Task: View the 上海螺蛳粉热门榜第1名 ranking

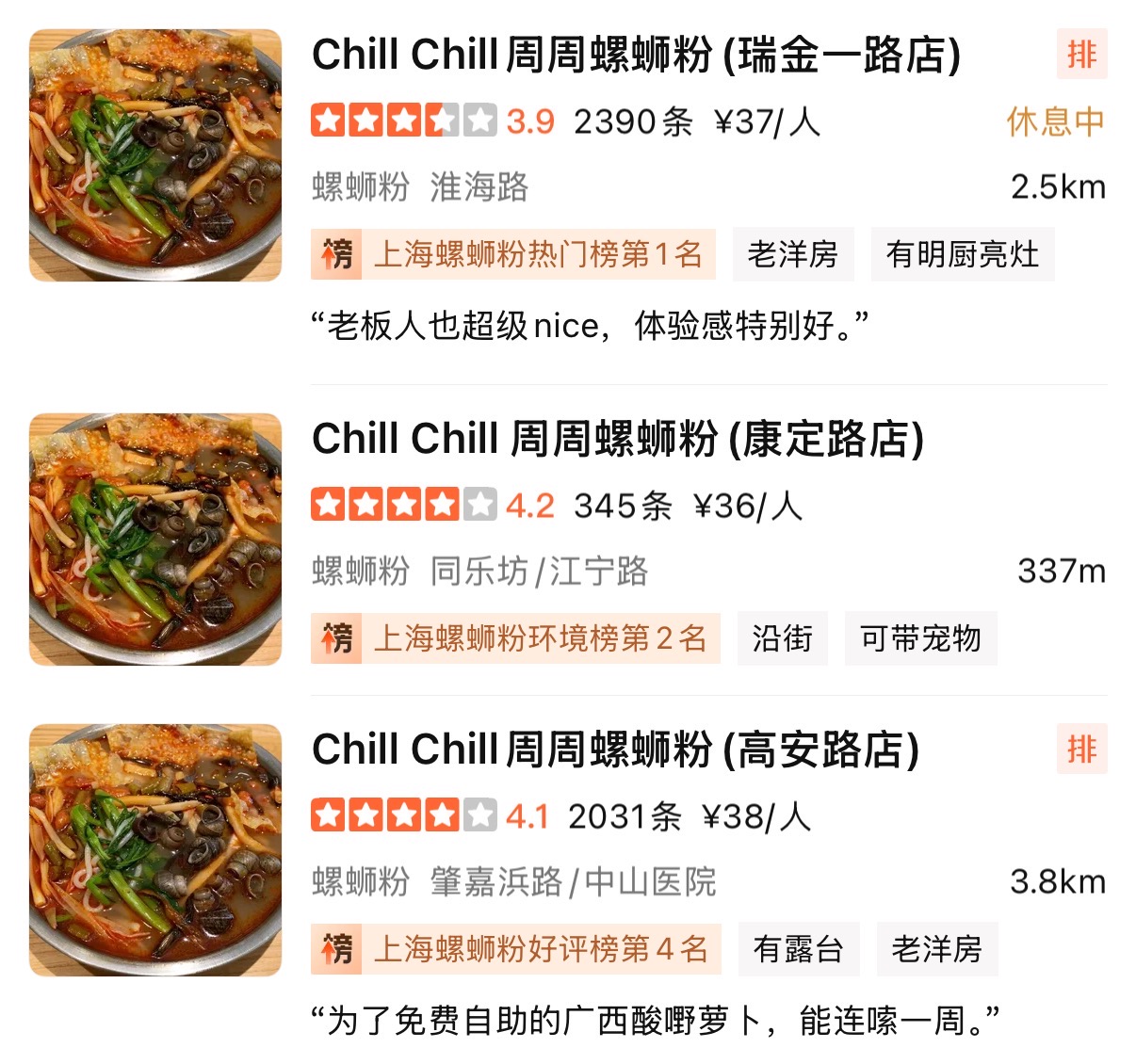Action: tap(513, 254)
